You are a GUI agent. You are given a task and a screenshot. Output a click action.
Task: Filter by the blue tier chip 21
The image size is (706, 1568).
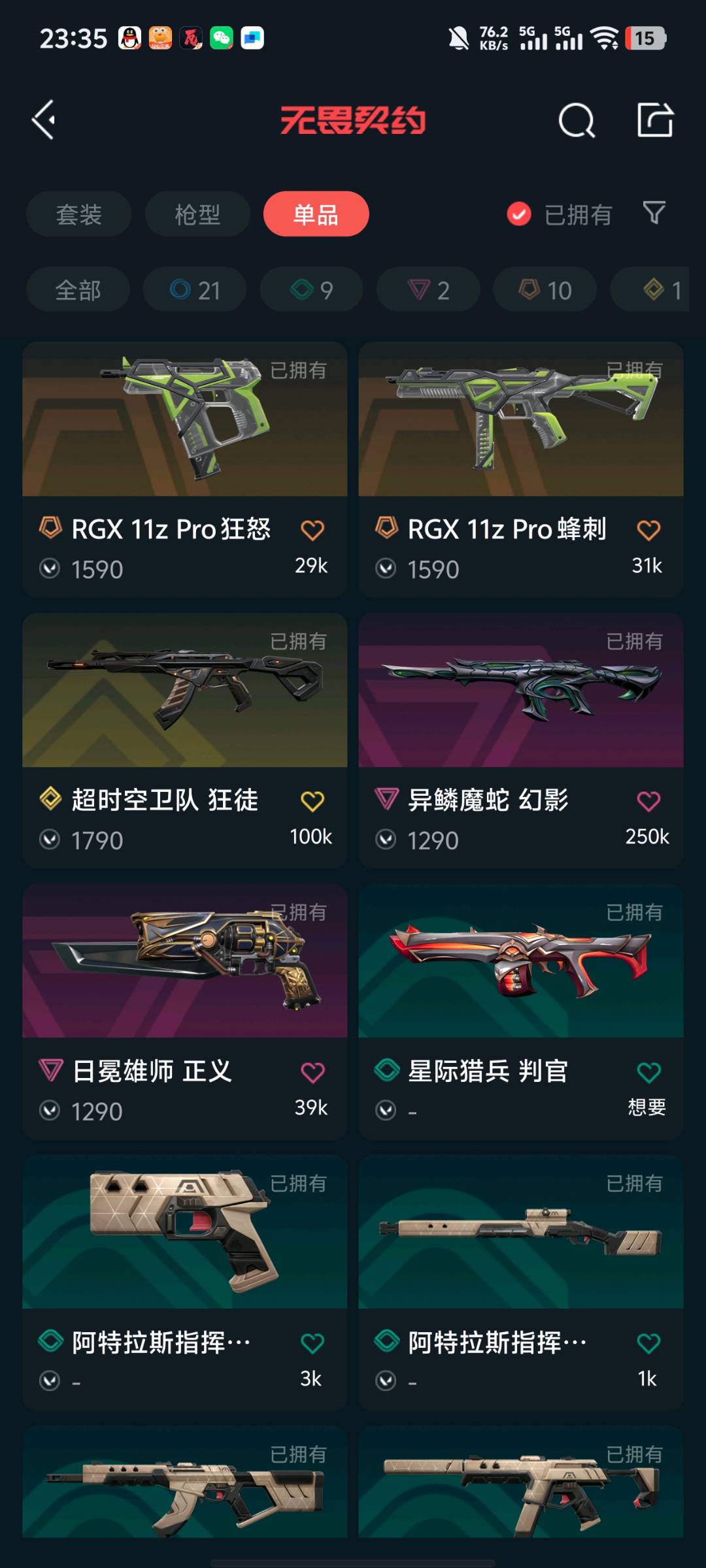pos(195,290)
